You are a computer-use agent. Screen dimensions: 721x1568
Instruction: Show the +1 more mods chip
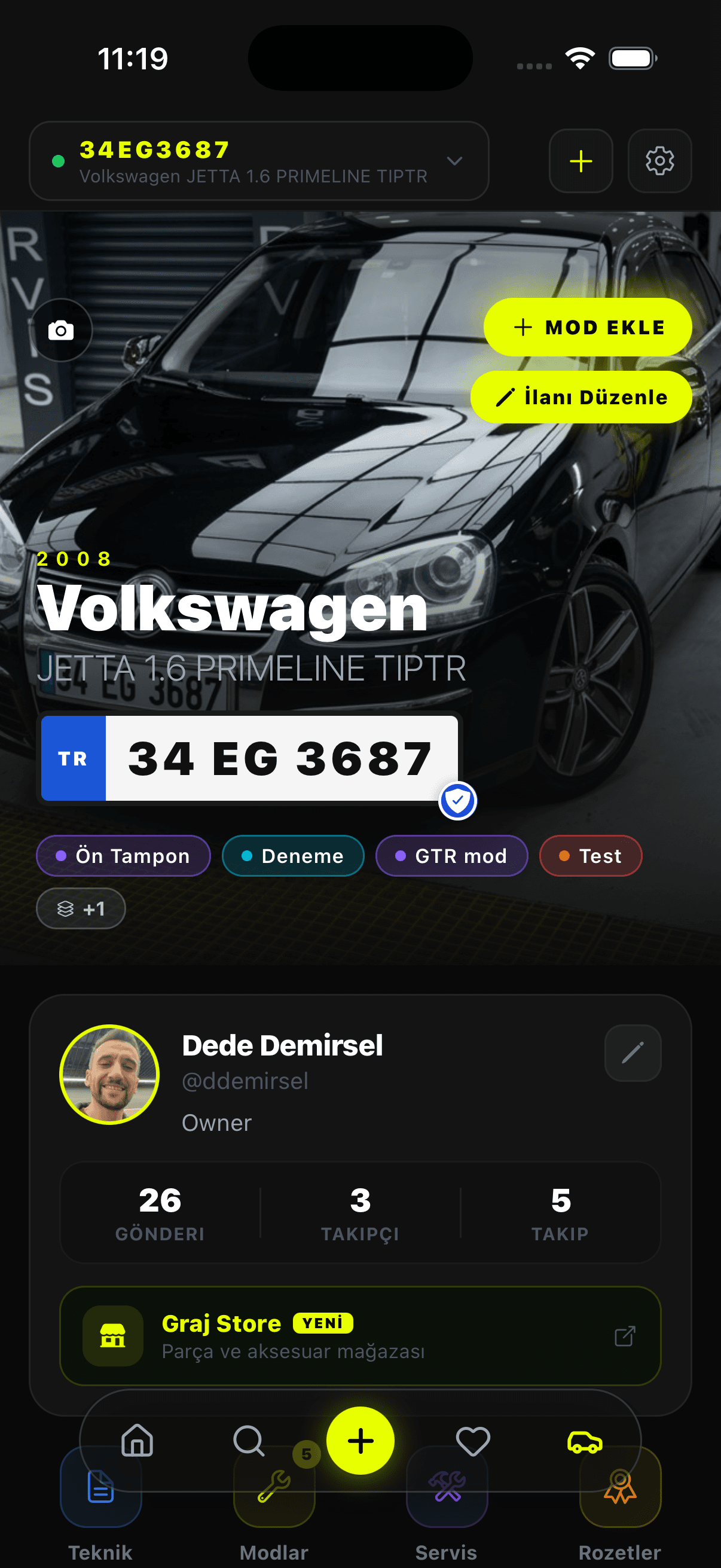[x=81, y=908]
